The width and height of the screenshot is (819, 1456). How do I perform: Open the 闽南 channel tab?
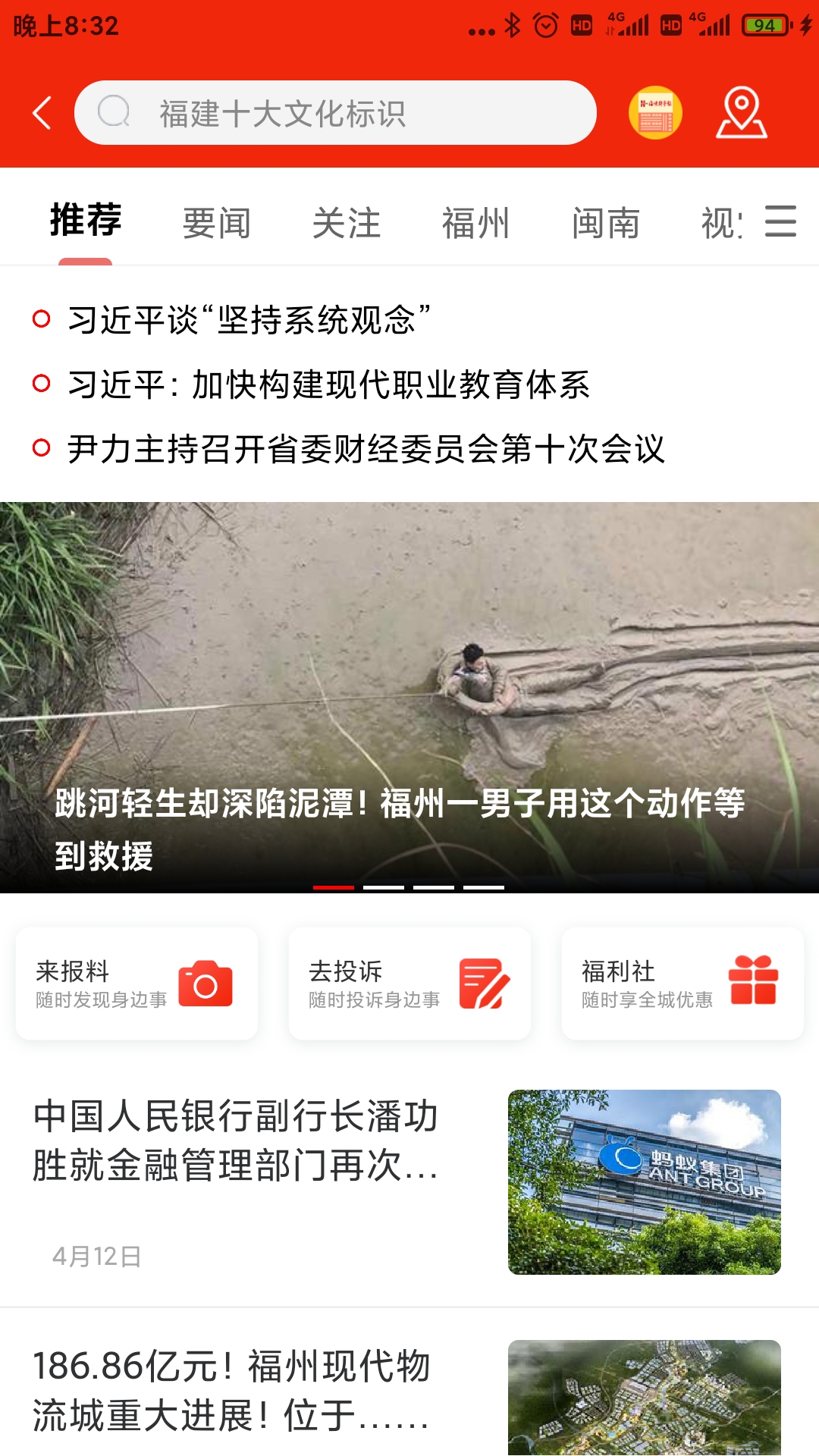click(607, 222)
